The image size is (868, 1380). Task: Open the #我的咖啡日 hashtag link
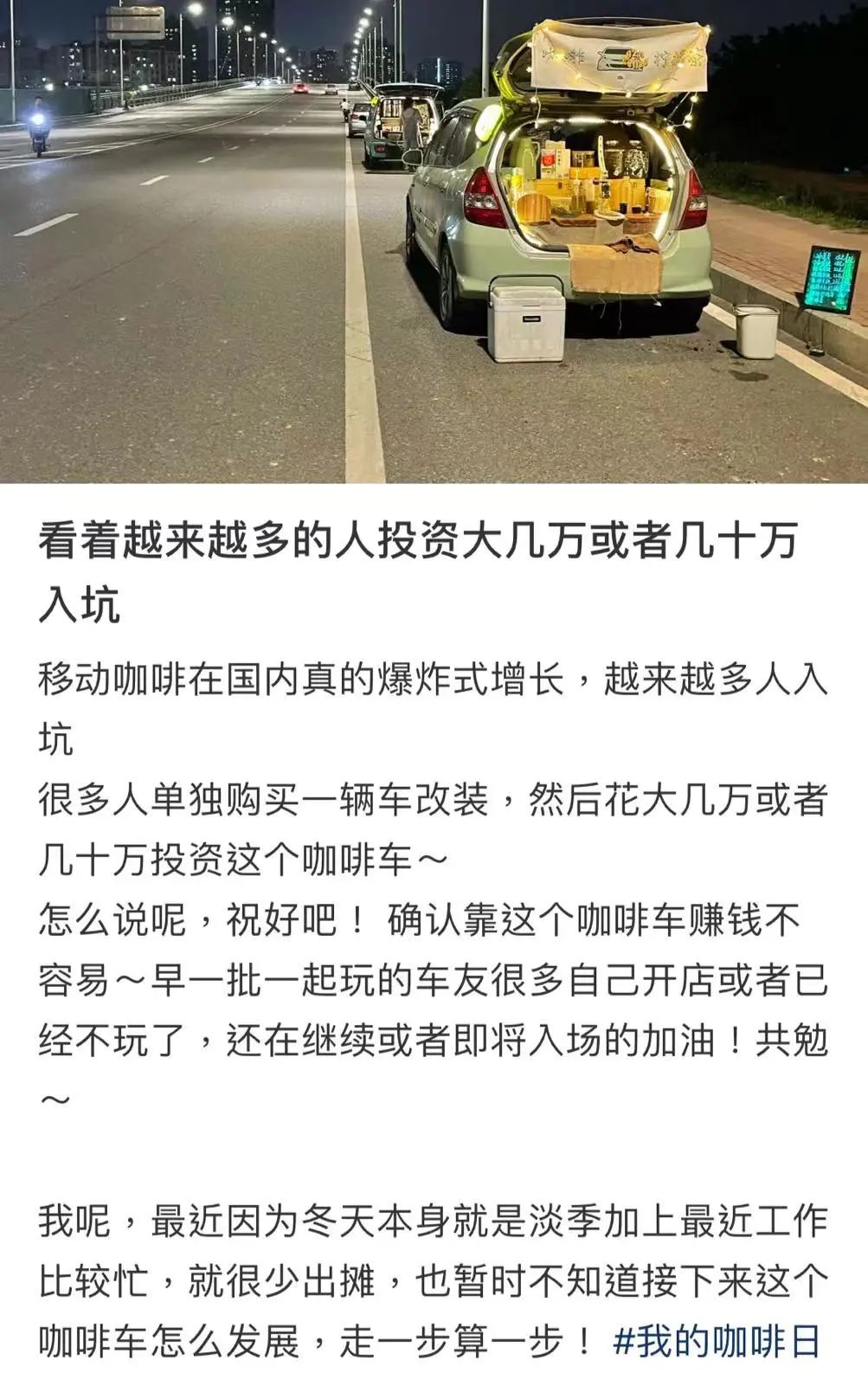[x=717, y=1341]
